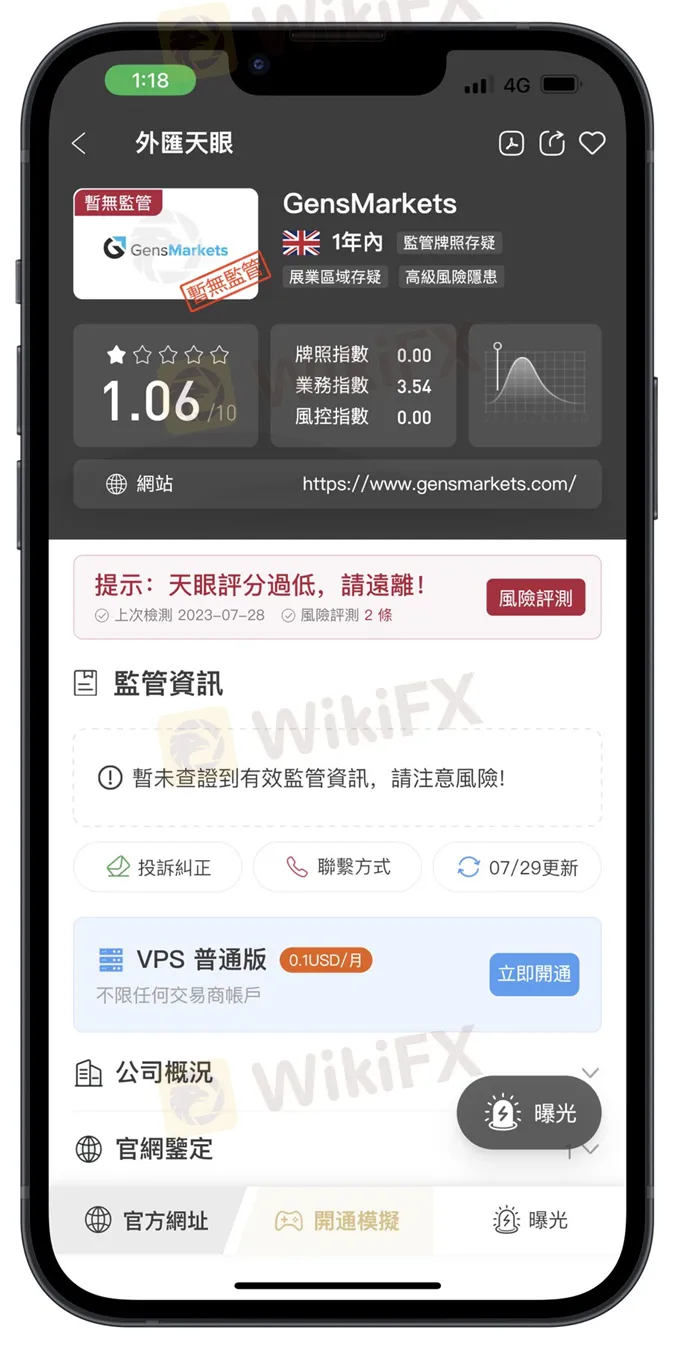Favorite GensMarkets with the heart icon

pyautogui.click(x=592, y=143)
